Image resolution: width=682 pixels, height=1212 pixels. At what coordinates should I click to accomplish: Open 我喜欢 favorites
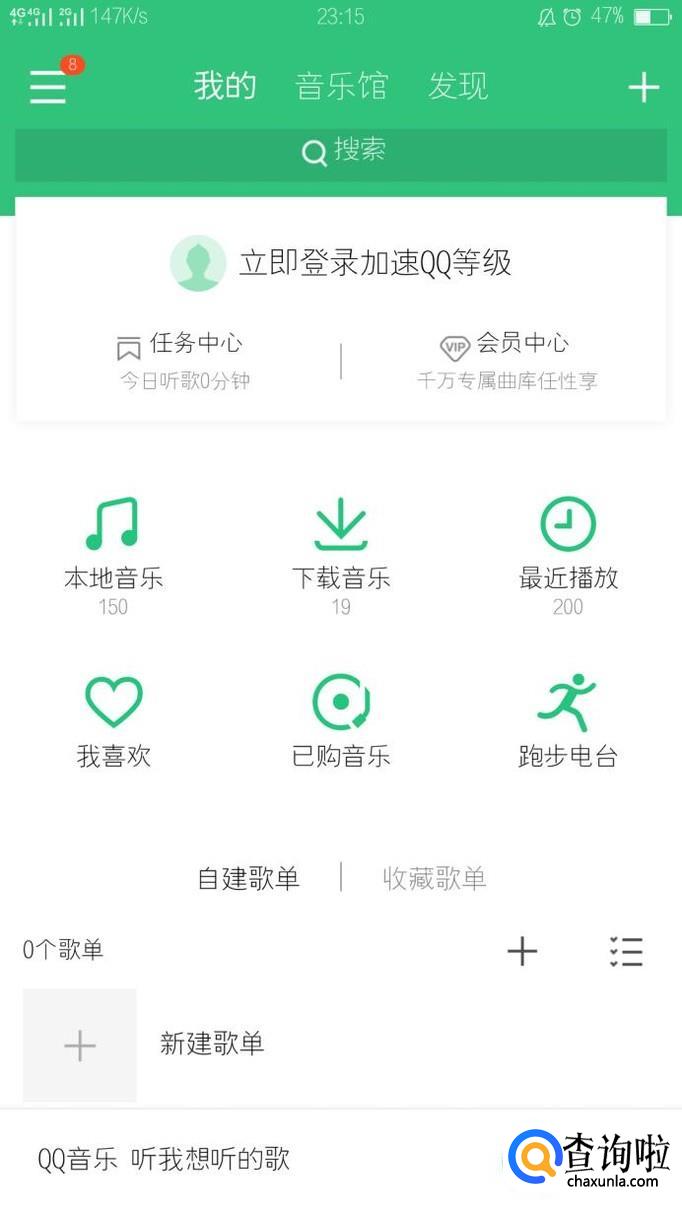113,721
